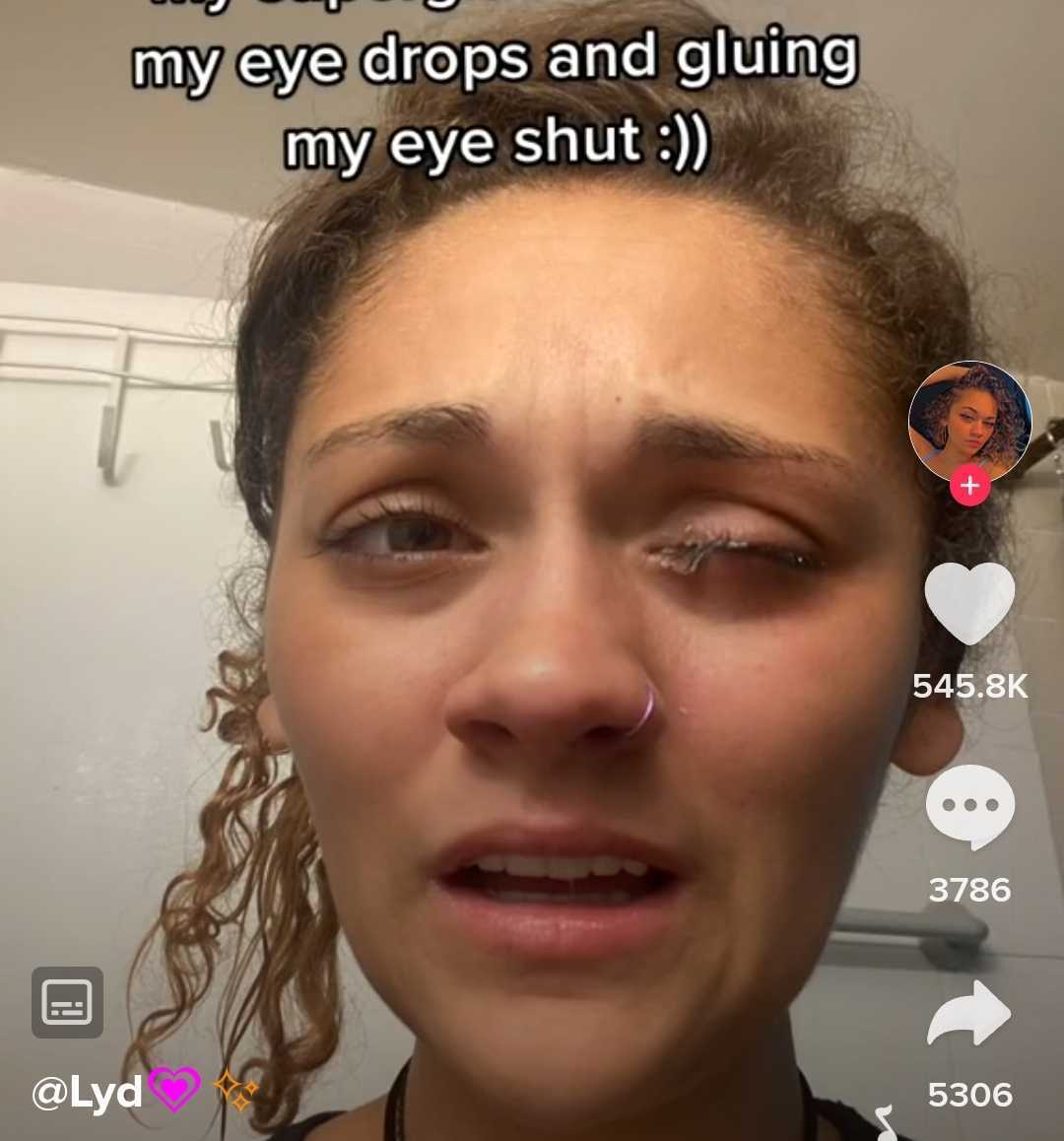Open the comments section
The width and height of the screenshot is (1064, 1141).
click(x=969, y=807)
